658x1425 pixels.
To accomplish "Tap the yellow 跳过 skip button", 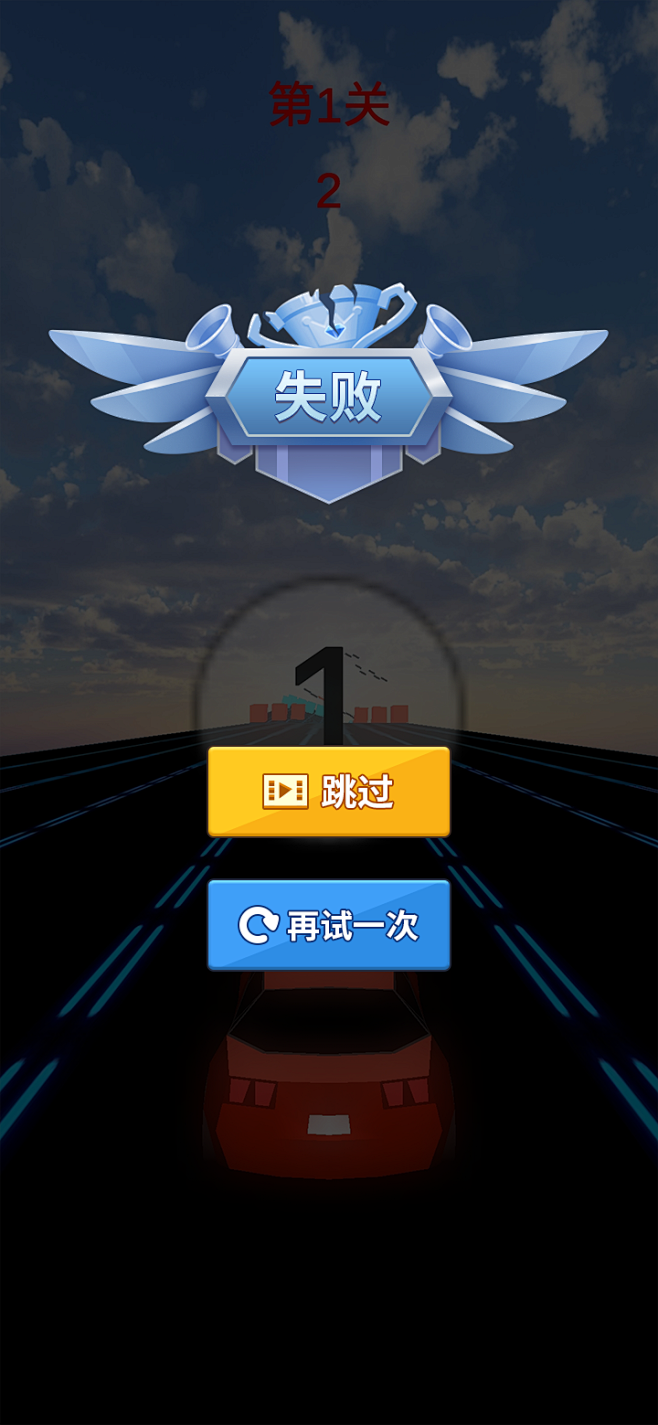I will (x=329, y=791).
